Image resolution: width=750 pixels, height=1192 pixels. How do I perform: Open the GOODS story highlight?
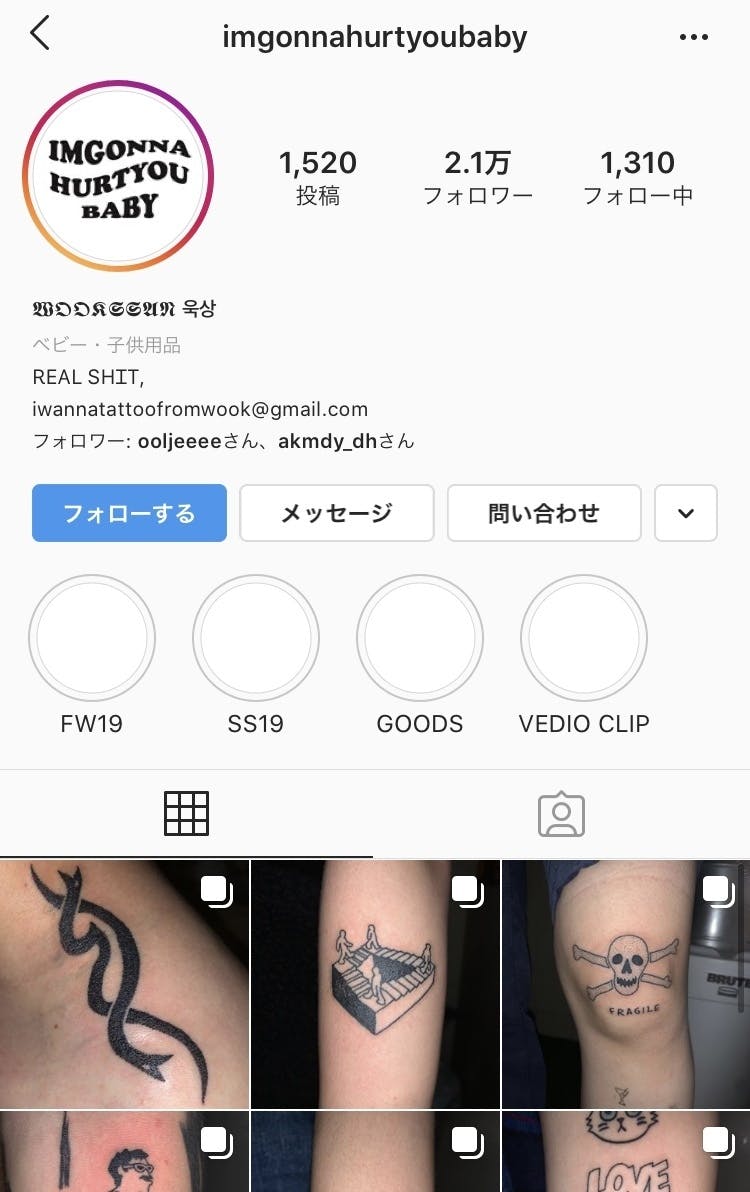[x=420, y=638]
